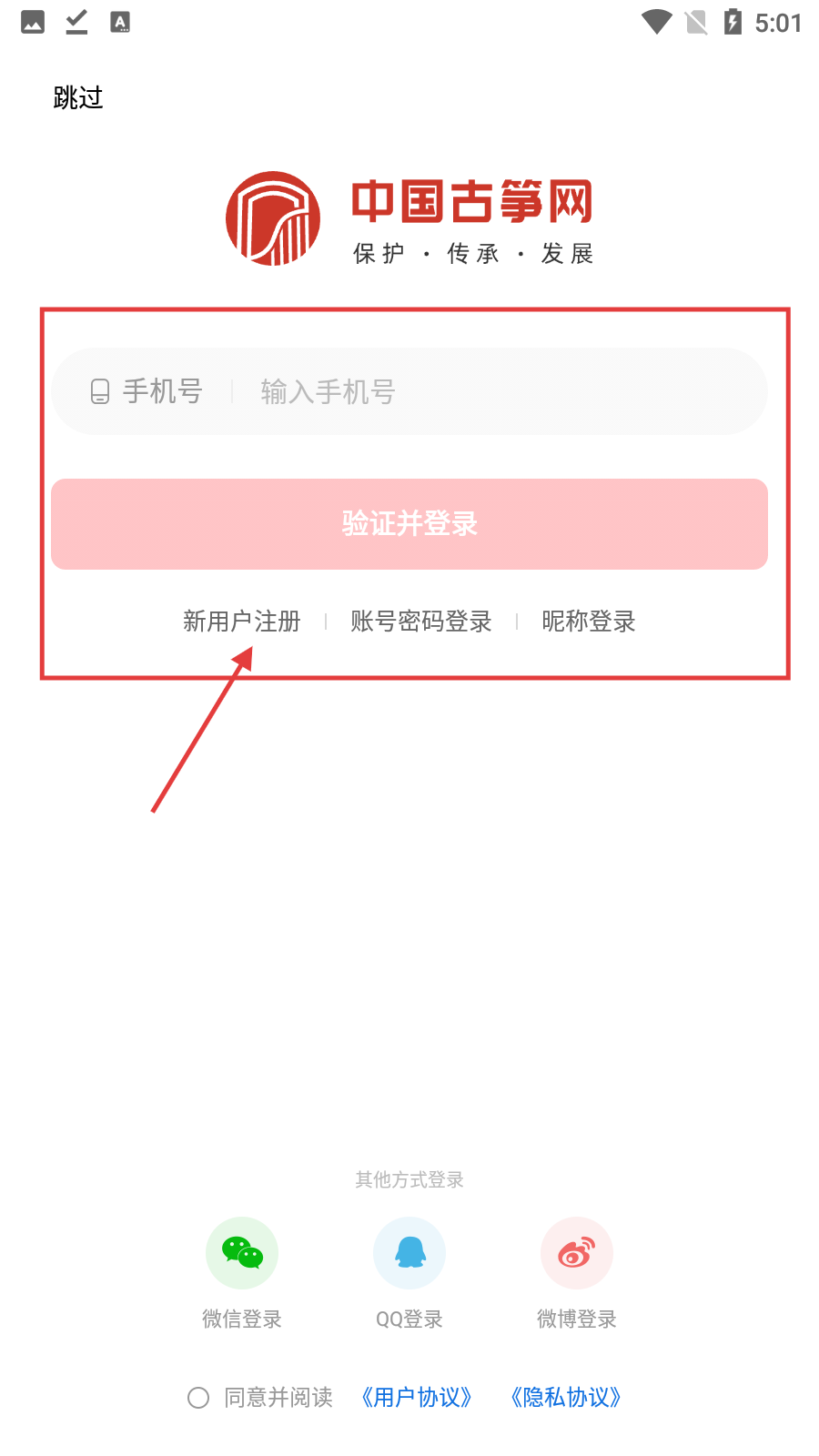Open 新用户注册 registration
Viewport: 819px width, 1456px height.
pos(242,622)
